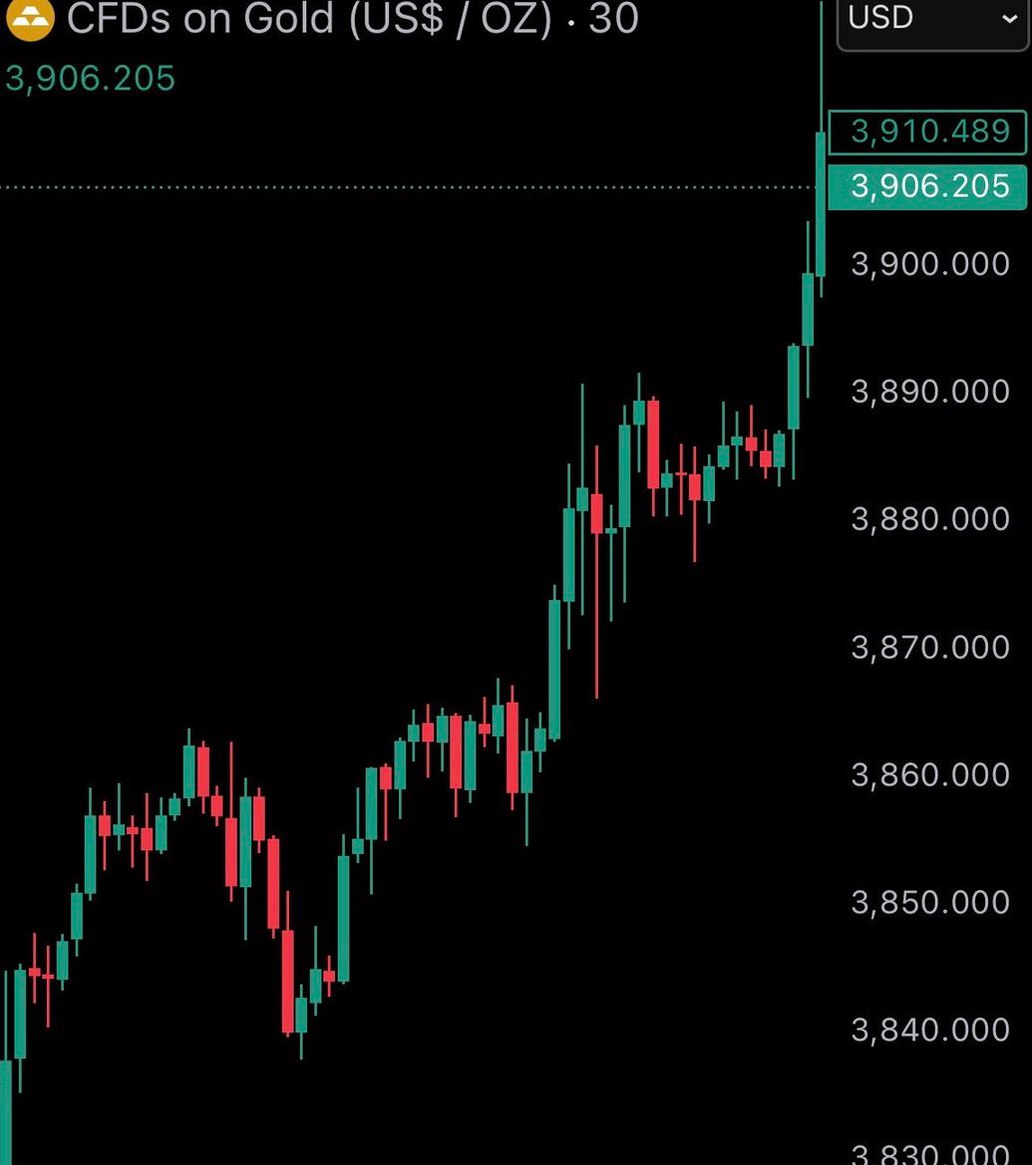Open the CFDs on Gold symbol title

click(x=308, y=19)
